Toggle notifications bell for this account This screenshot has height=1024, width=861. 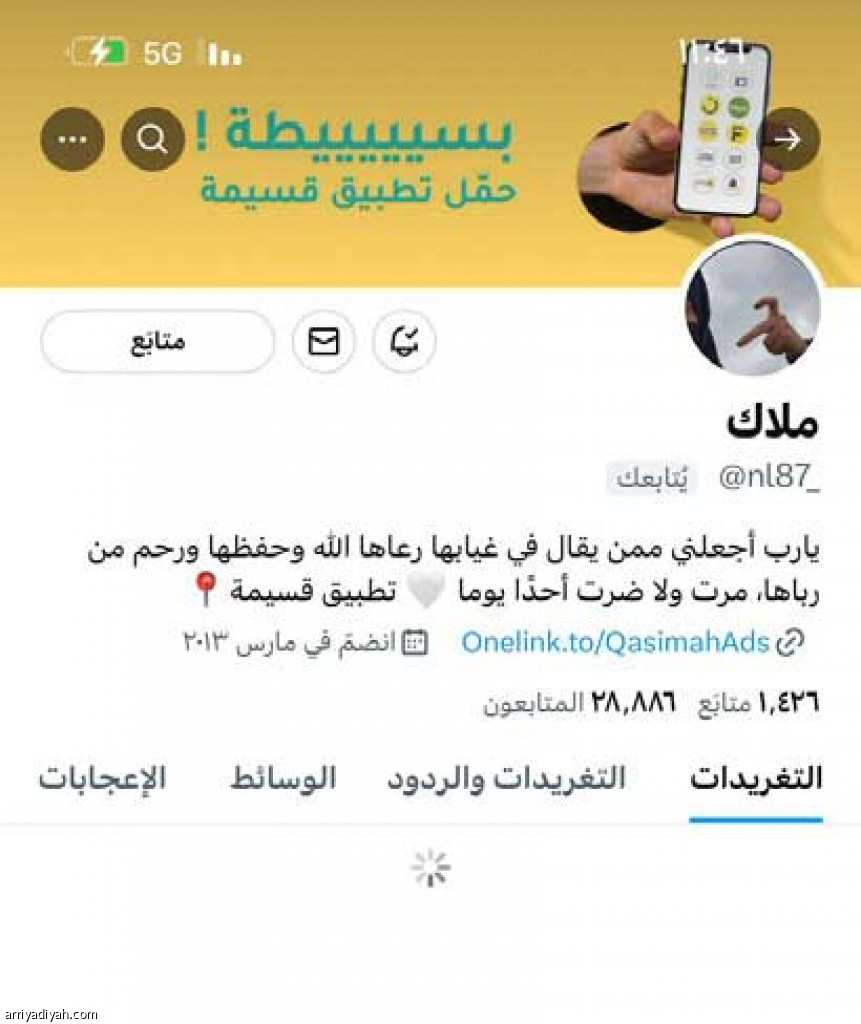tap(404, 342)
